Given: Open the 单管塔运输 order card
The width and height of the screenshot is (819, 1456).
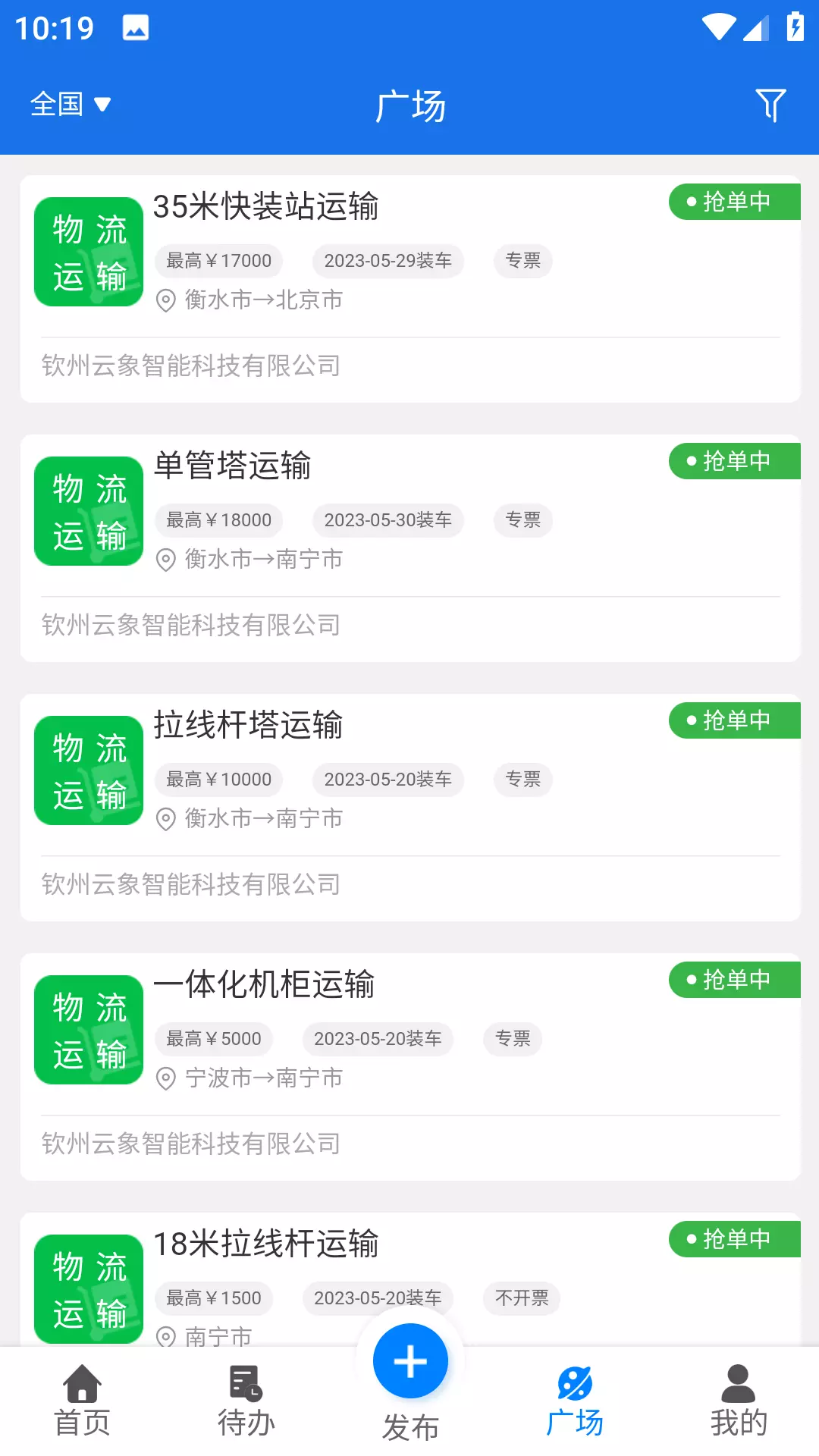Looking at the screenshot, I should [x=410, y=548].
